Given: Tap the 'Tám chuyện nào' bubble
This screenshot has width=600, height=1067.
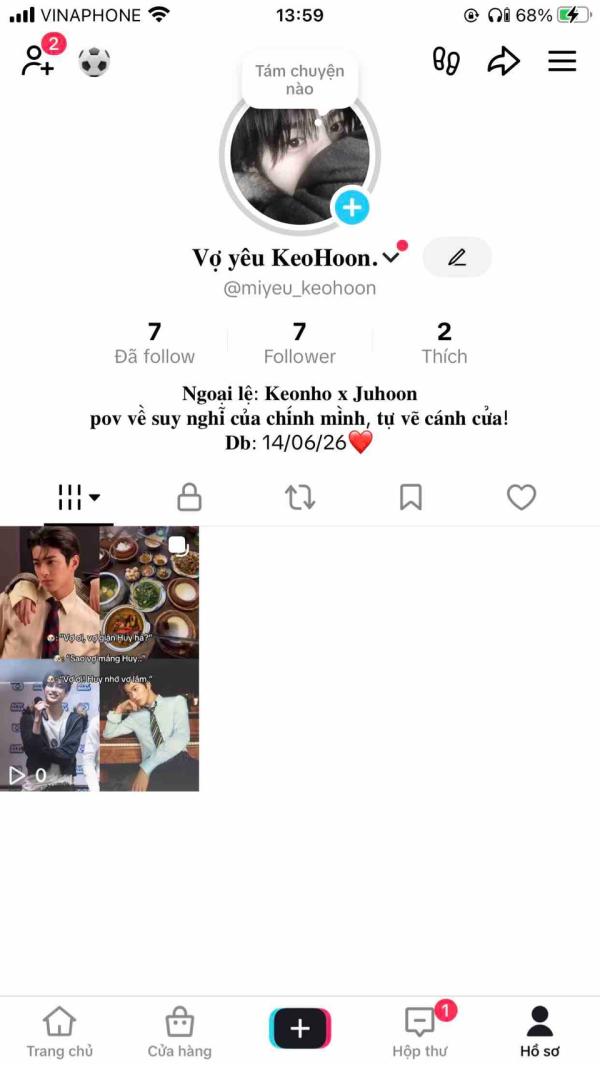Looking at the screenshot, I should [x=299, y=80].
